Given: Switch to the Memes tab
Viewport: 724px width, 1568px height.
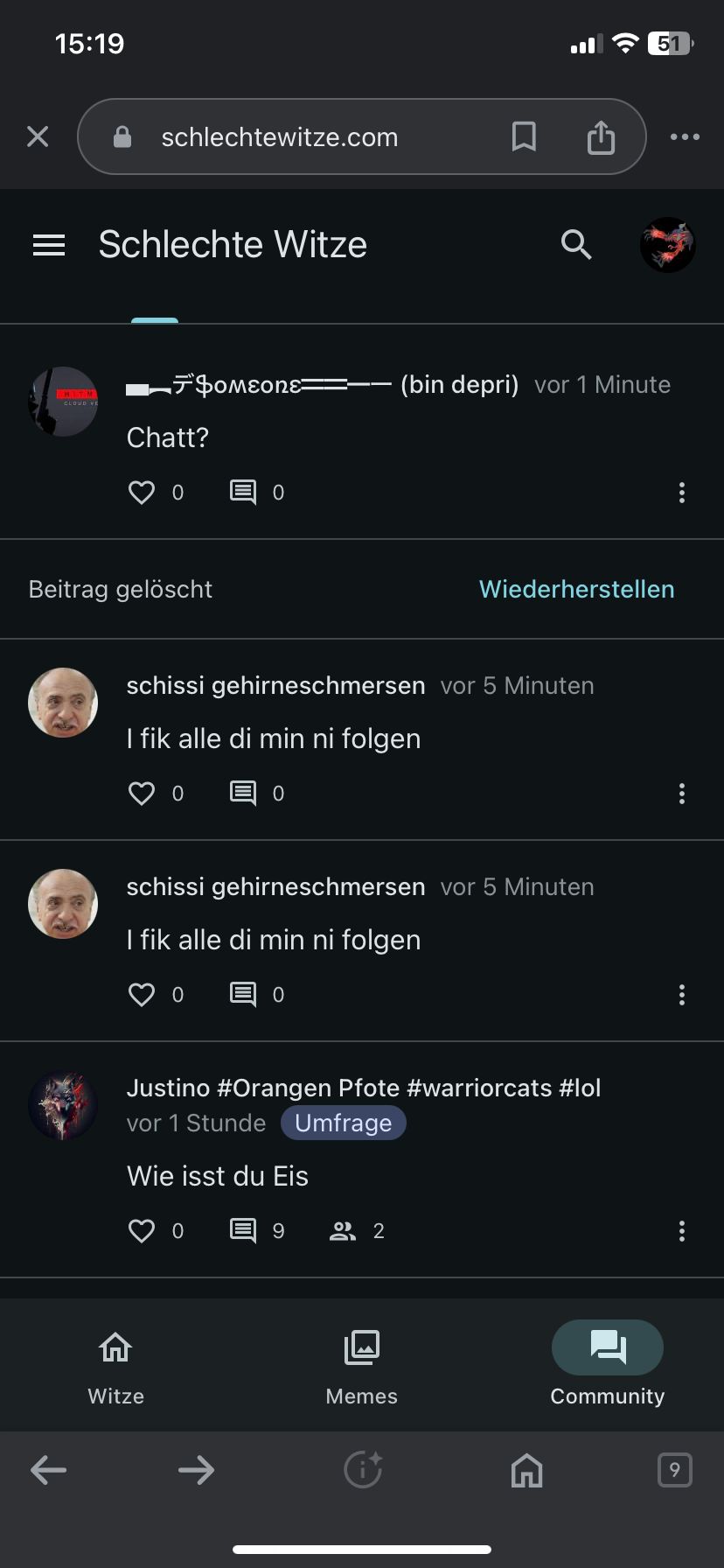Looking at the screenshot, I should pyautogui.click(x=361, y=1363).
